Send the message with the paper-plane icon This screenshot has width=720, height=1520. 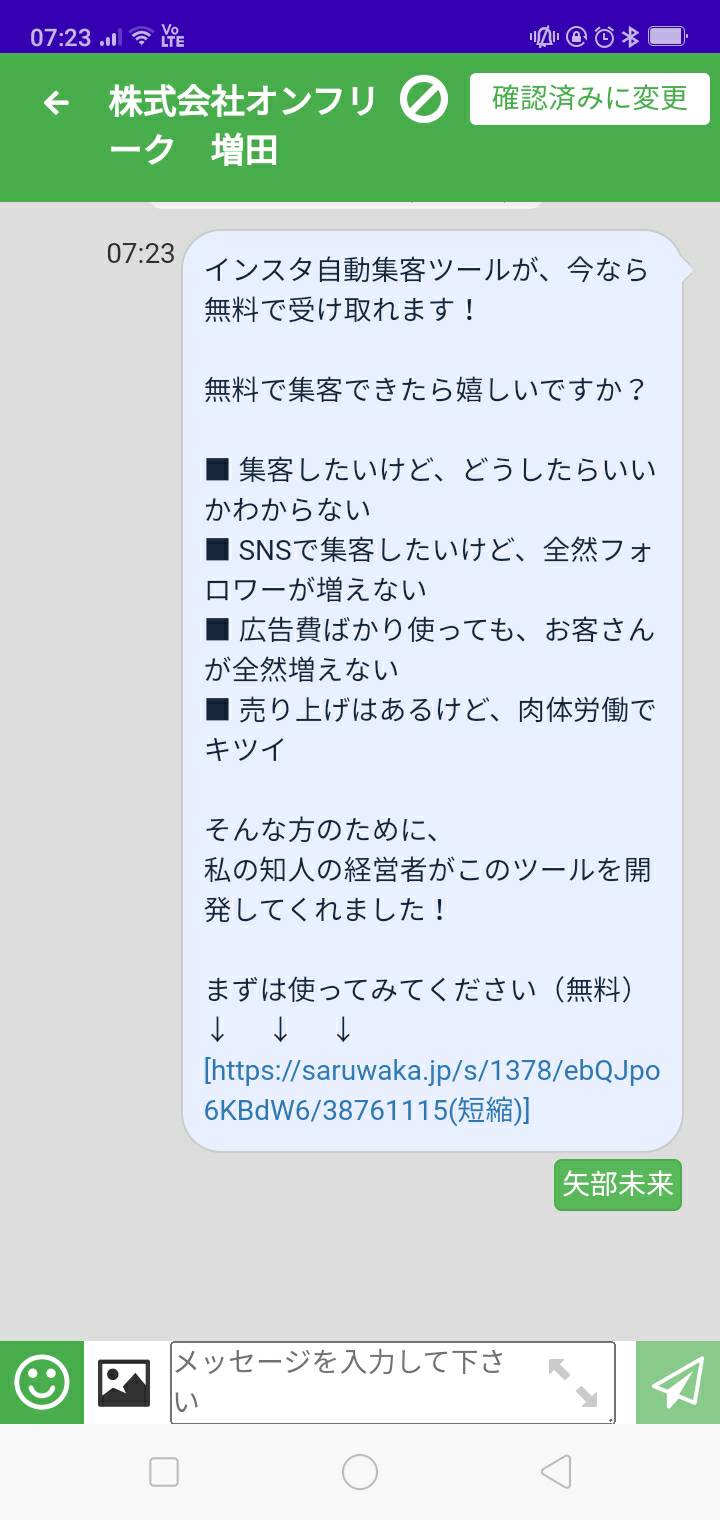tap(678, 1382)
